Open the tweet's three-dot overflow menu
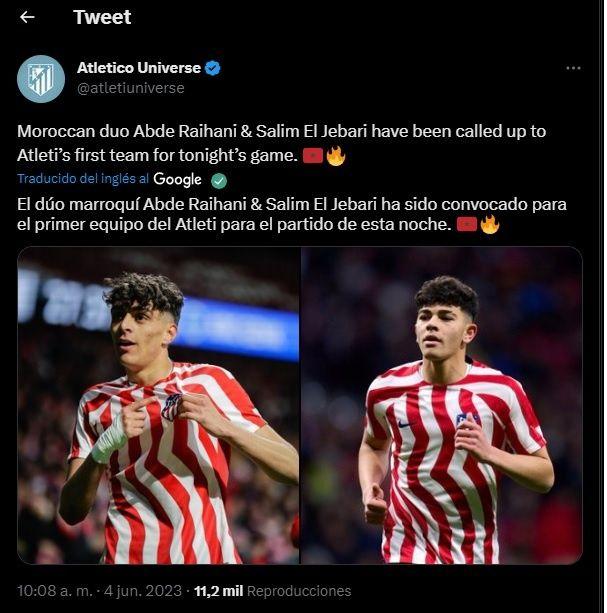 pyautogui.click(x=573, y=68)
